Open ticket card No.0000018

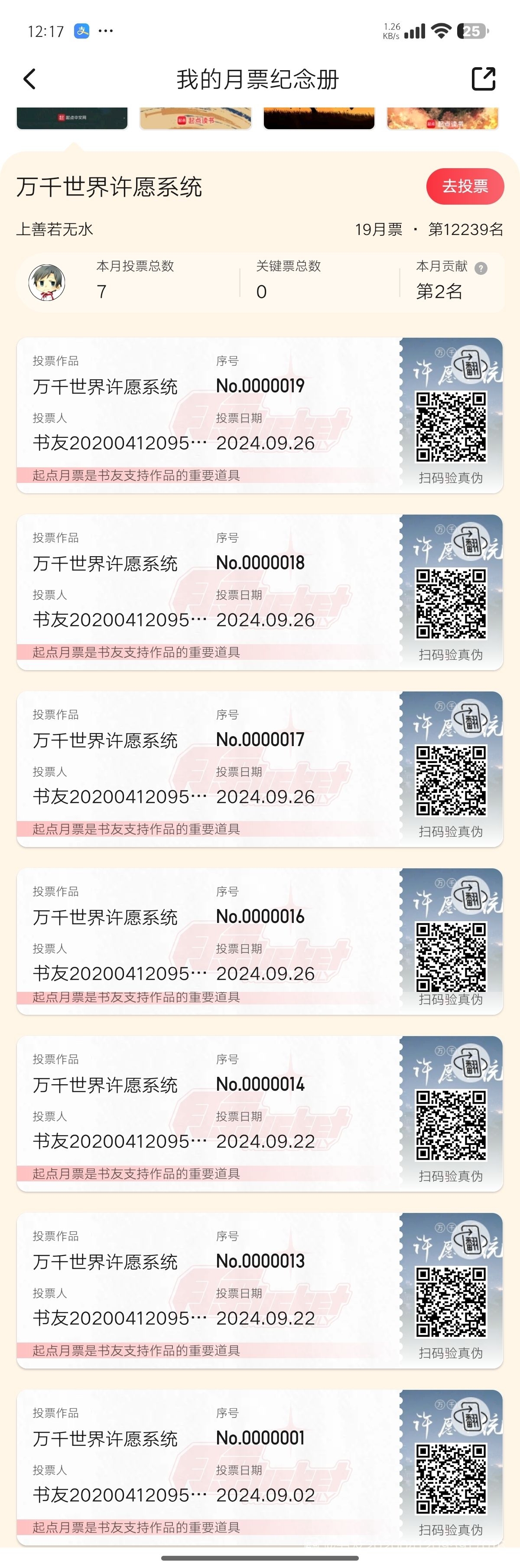coord(207,592)
